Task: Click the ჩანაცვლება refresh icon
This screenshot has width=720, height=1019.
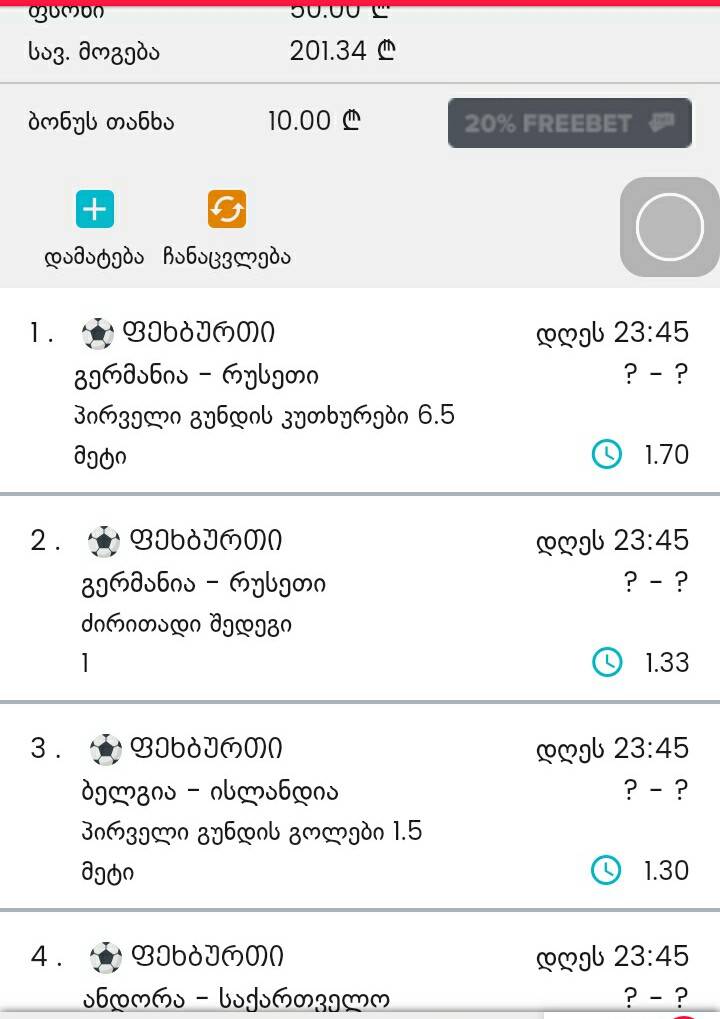Action: click(228, 208)
